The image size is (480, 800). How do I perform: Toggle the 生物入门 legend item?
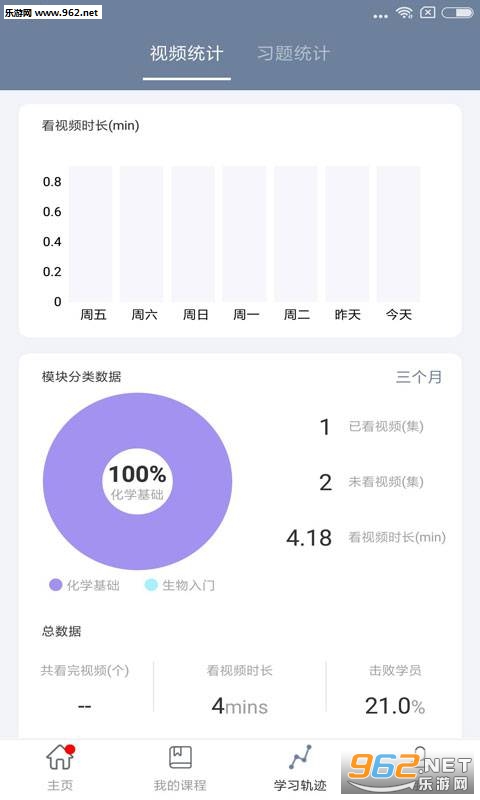(x=180, y=585)
